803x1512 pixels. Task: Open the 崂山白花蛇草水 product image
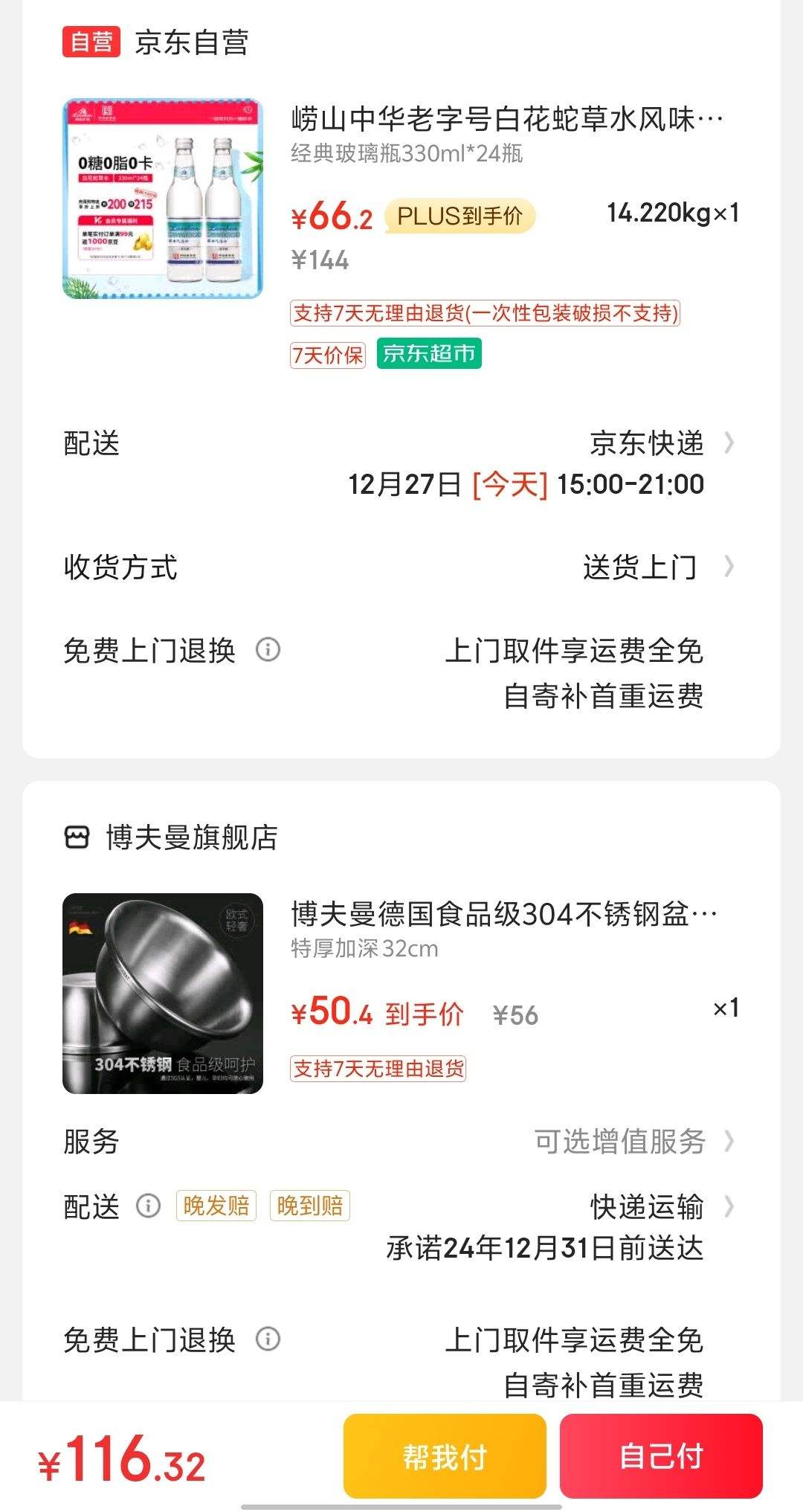[163, 199]
